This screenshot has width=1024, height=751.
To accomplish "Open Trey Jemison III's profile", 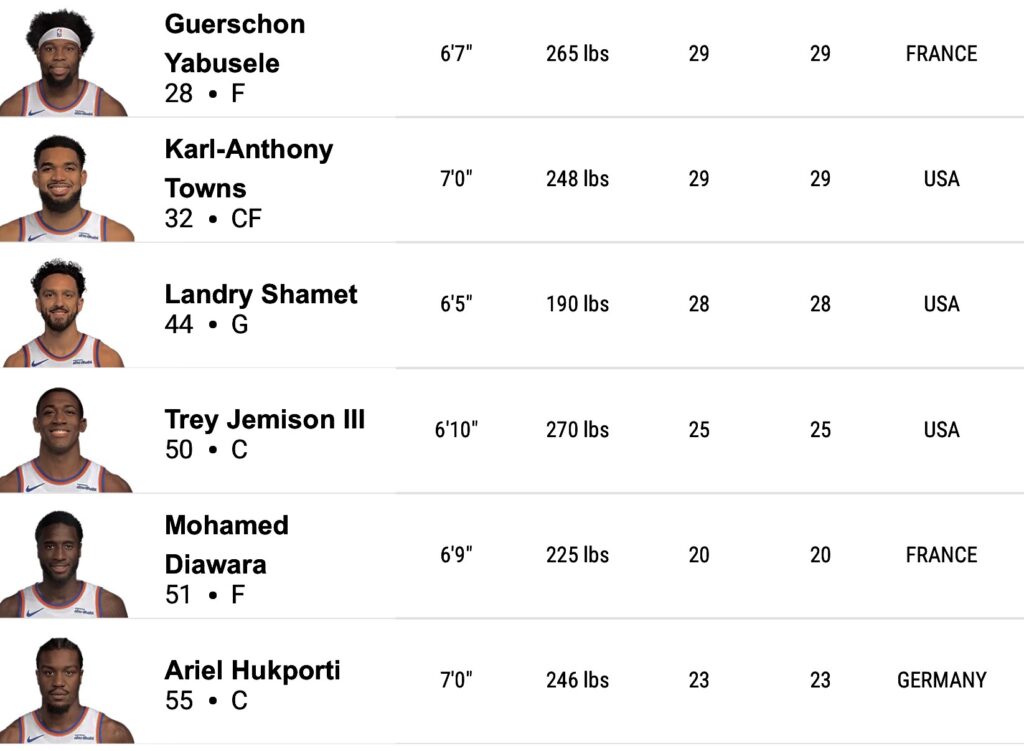I will click(264, 420).
